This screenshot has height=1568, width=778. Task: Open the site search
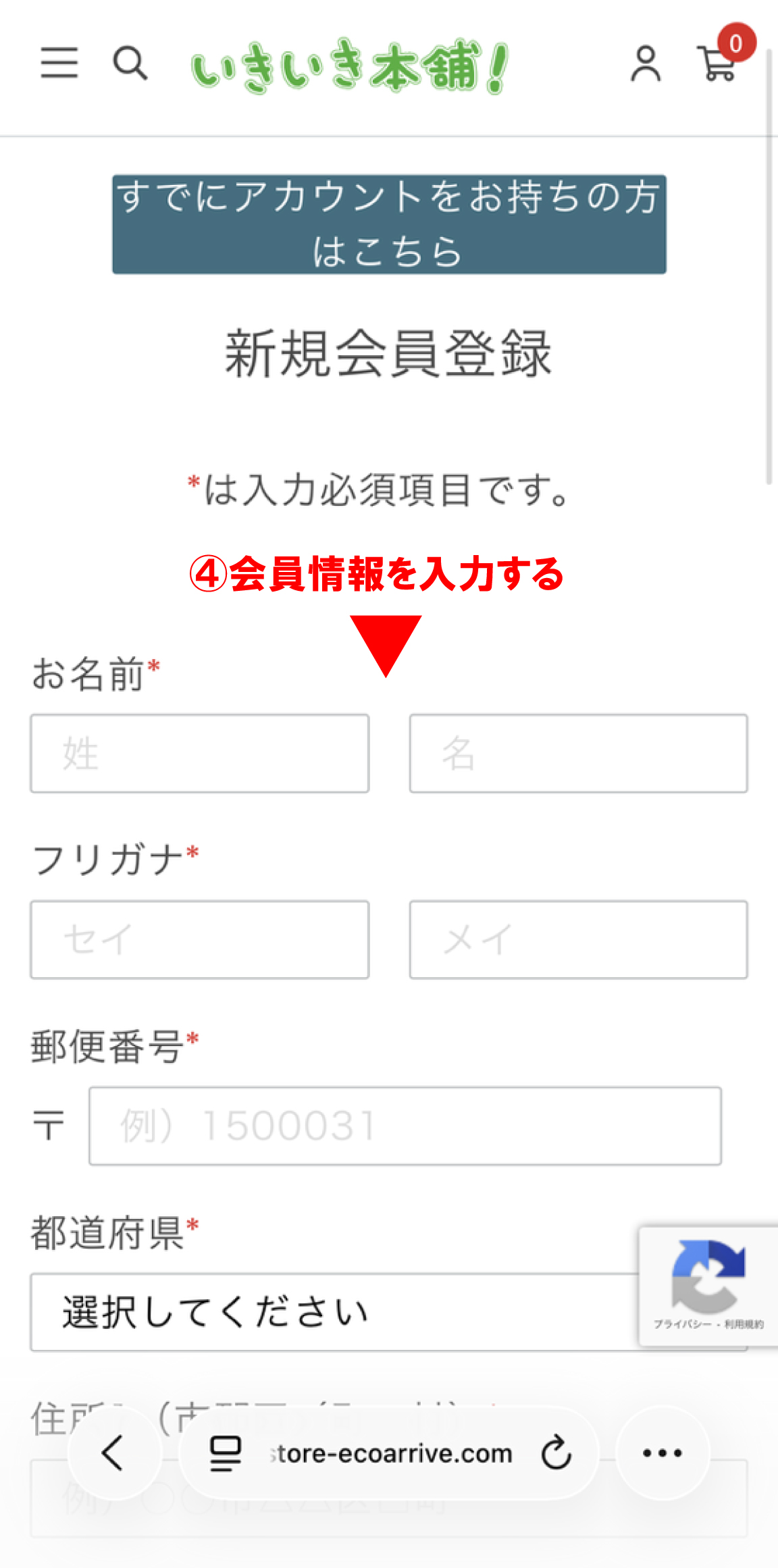pyautogui.click(x=130, y=63)
